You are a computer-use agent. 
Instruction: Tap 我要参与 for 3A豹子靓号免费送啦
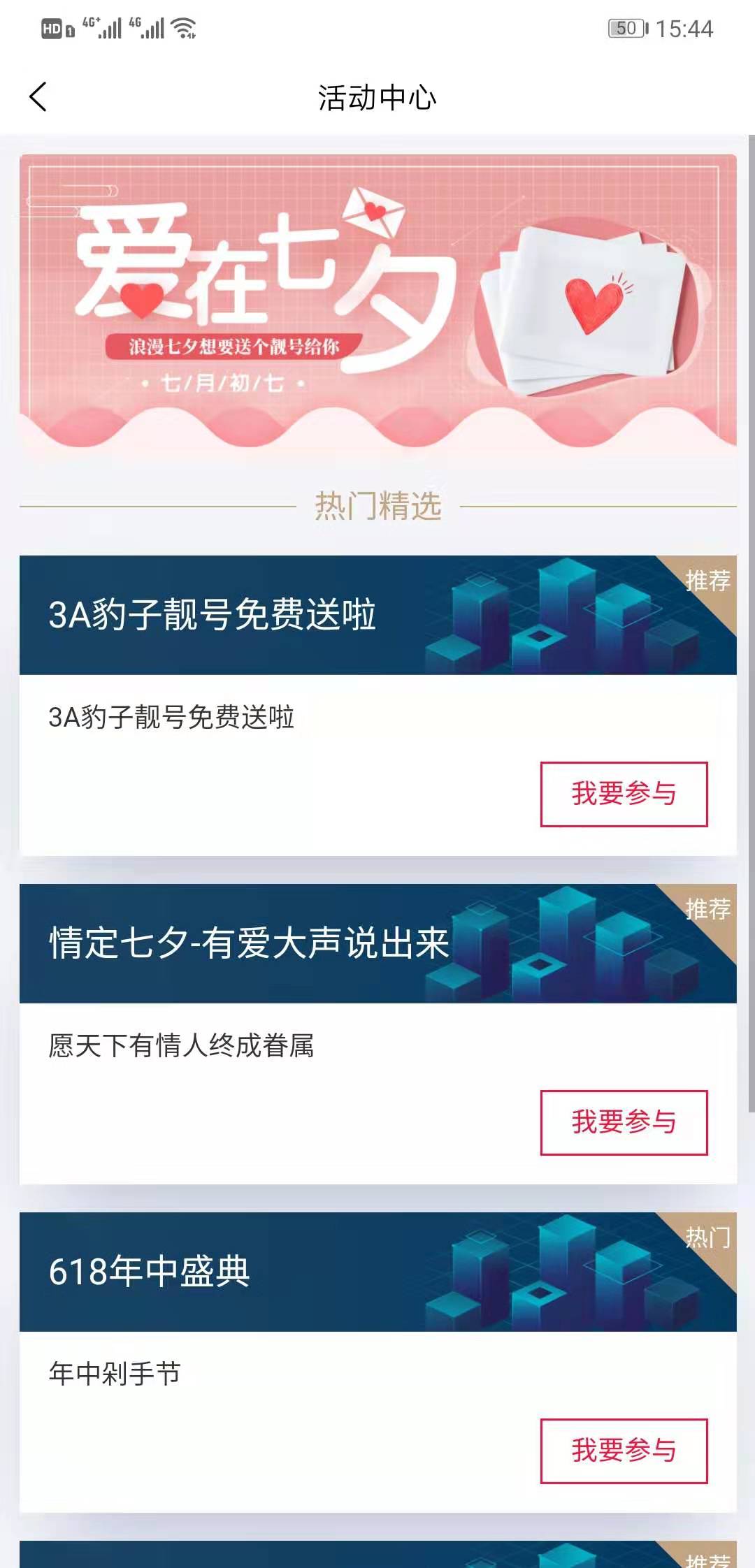click(x=624, y=794)
